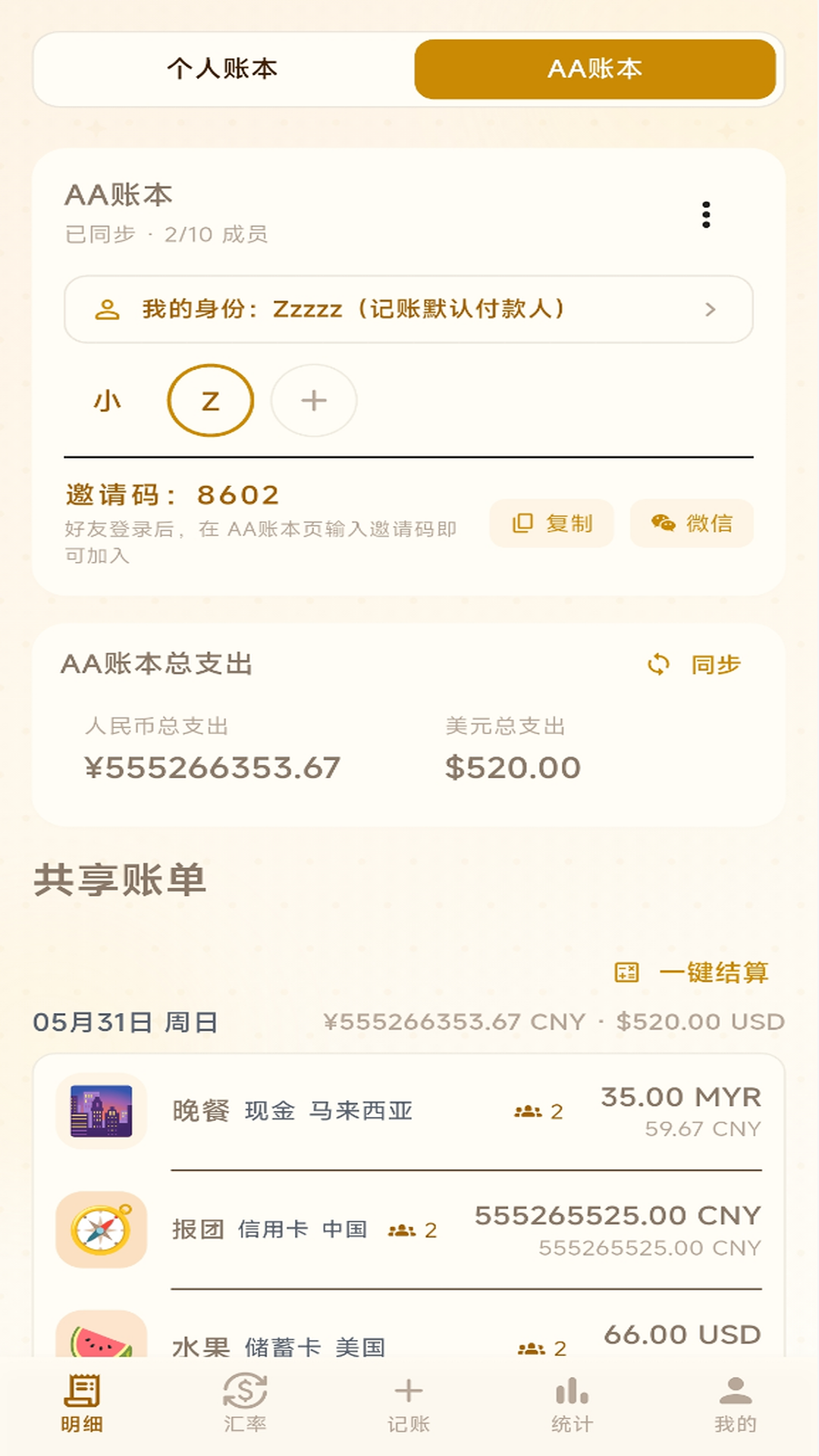Open the 水果 66.00 USD bill
The image size is (819, 1456).
pos(409,1333)
